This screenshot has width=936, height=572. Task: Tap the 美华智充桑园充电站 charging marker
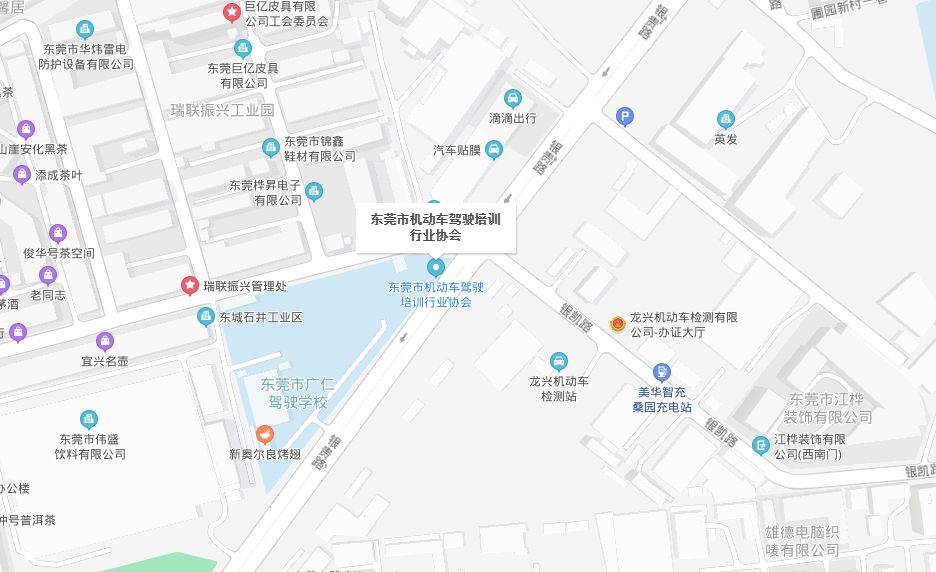(x=661, y=372)
